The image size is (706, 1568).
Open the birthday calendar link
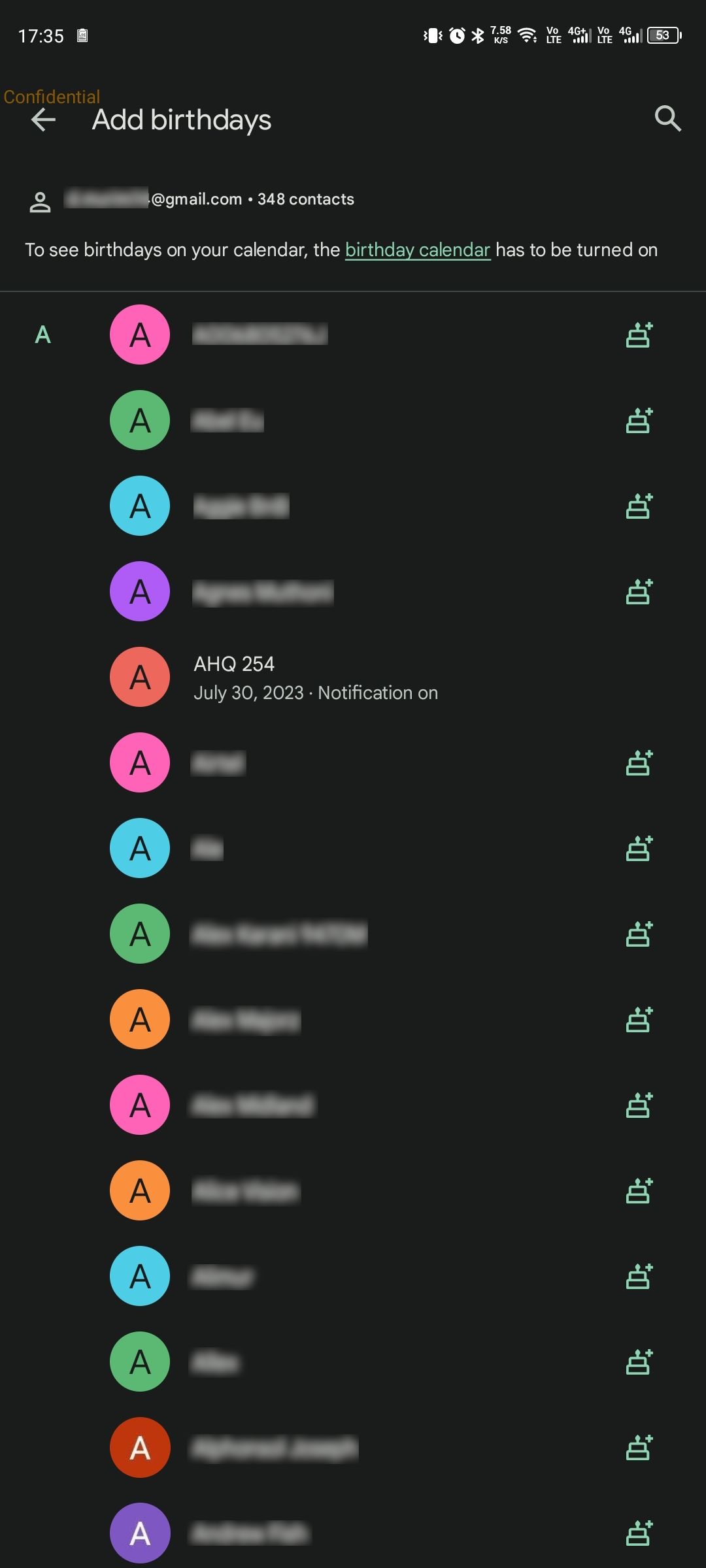coord(417,250)
